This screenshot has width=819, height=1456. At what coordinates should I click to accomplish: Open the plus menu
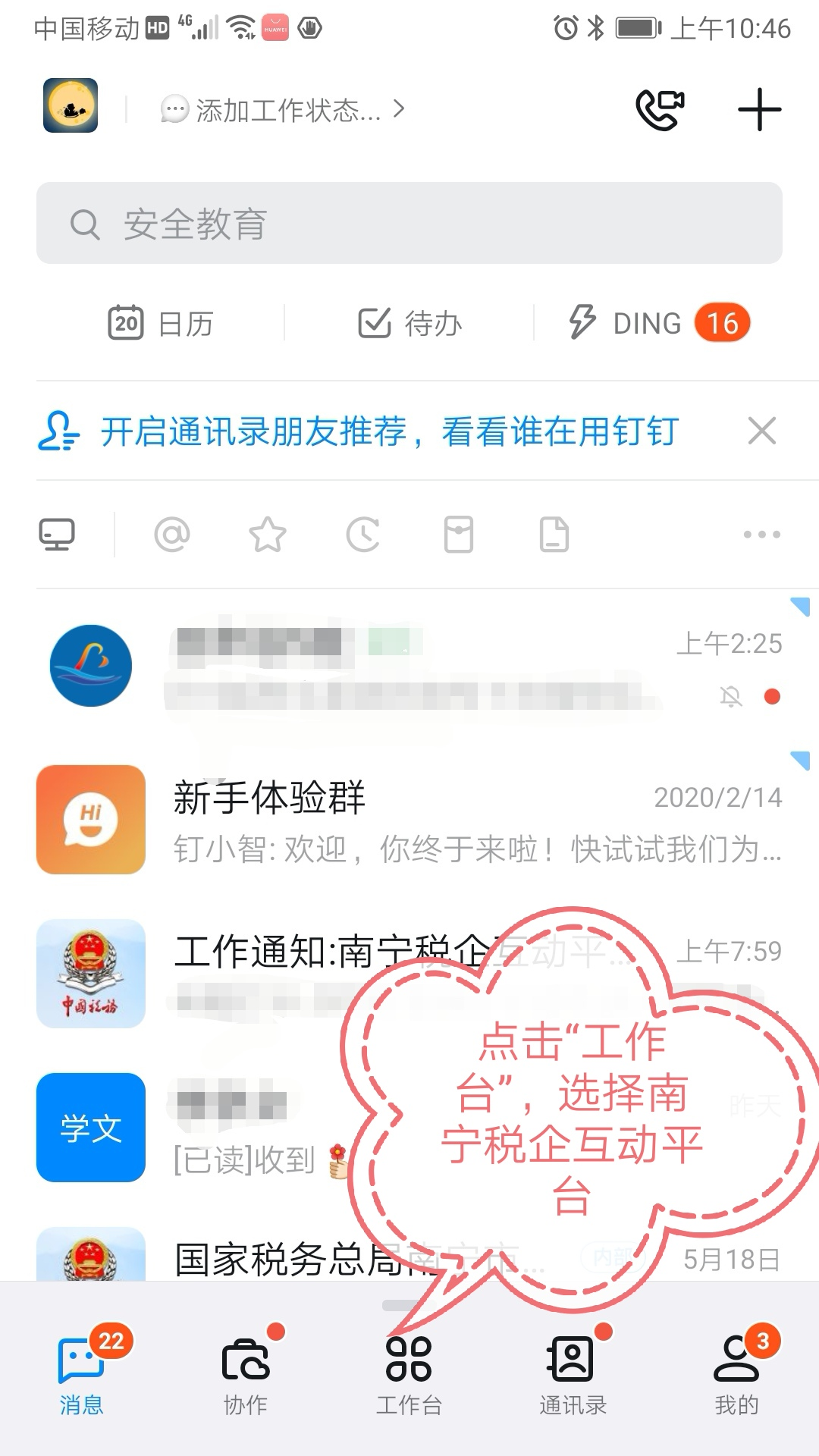pyautogui.click(x=759, y=110)
